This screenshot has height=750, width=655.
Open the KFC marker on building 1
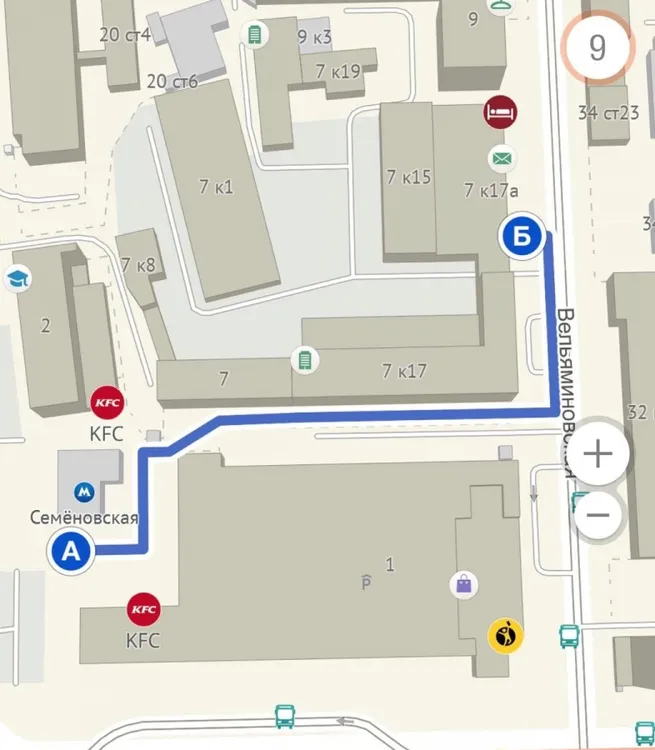pyautogui.click(x=143, y=608)
